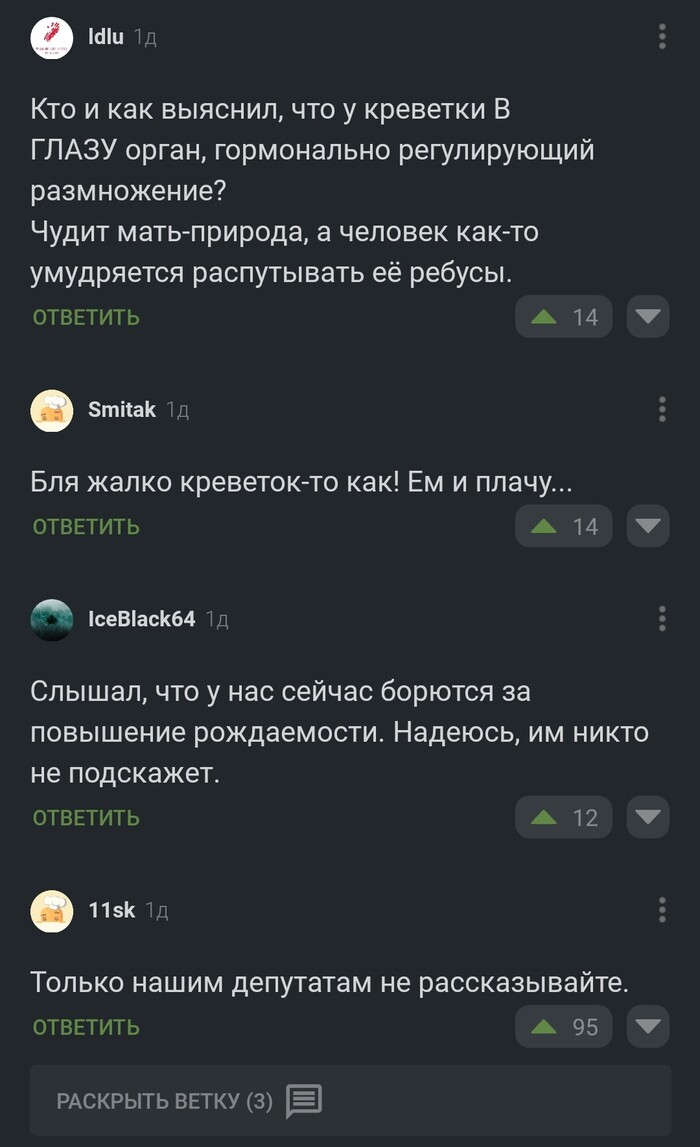Upvote Idlu's comment
This screenshot has width=700, height=1147.
[x=545, y=317]
